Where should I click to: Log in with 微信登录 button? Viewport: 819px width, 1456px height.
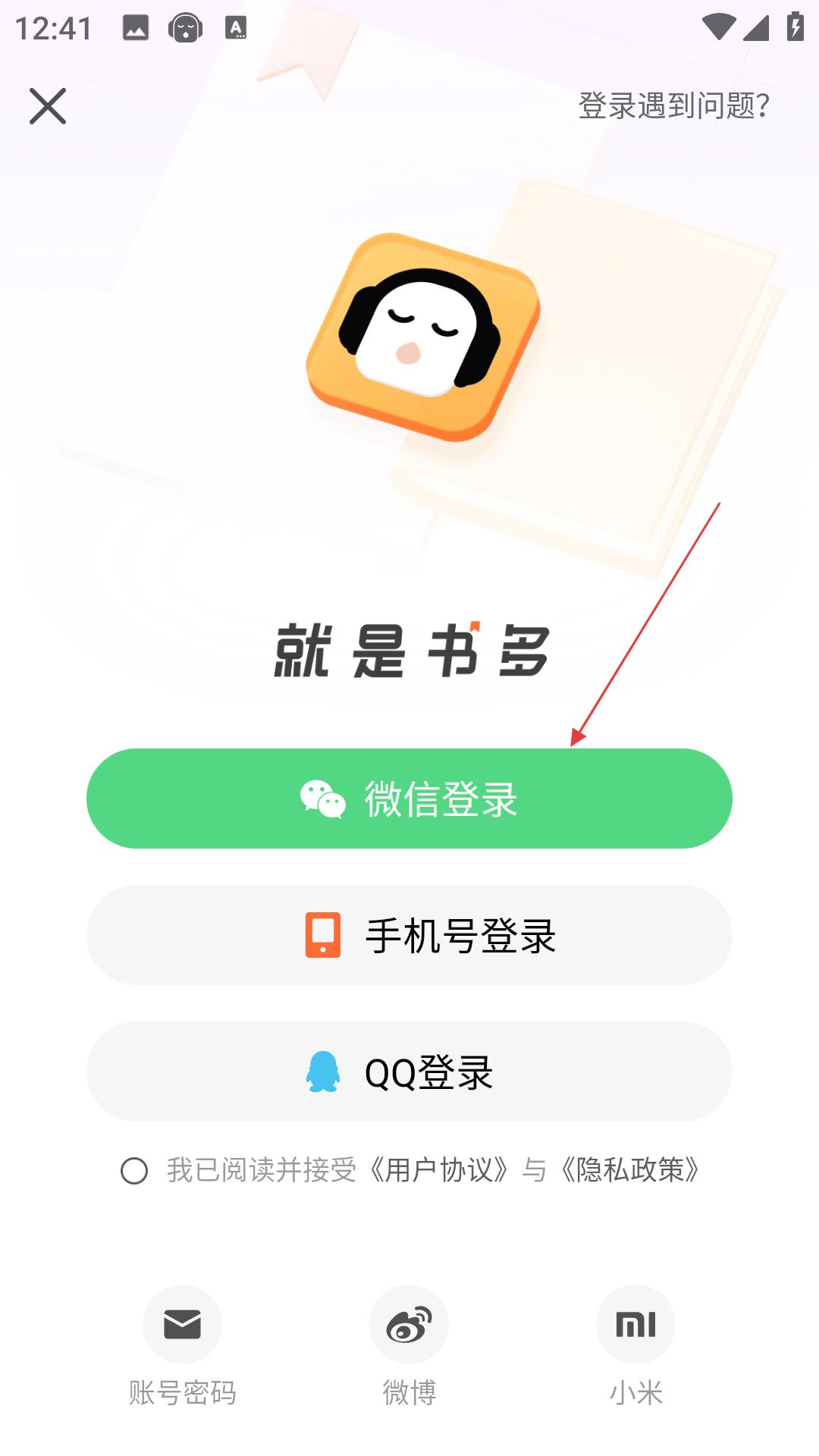click(x=409, y=799)
